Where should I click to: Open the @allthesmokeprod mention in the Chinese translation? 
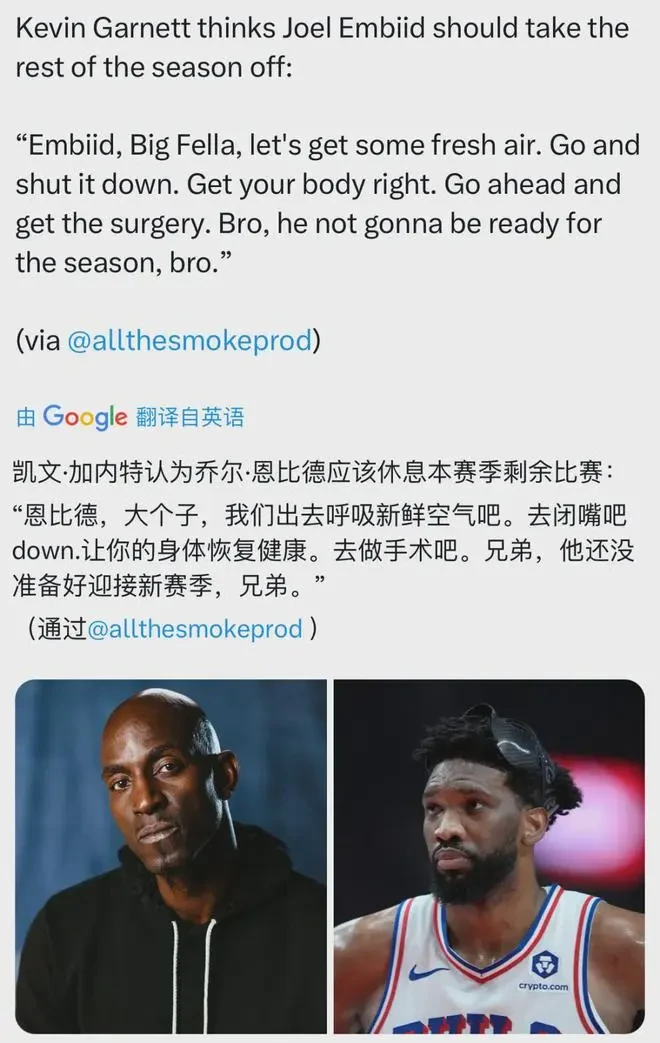(x=195, y=629)
